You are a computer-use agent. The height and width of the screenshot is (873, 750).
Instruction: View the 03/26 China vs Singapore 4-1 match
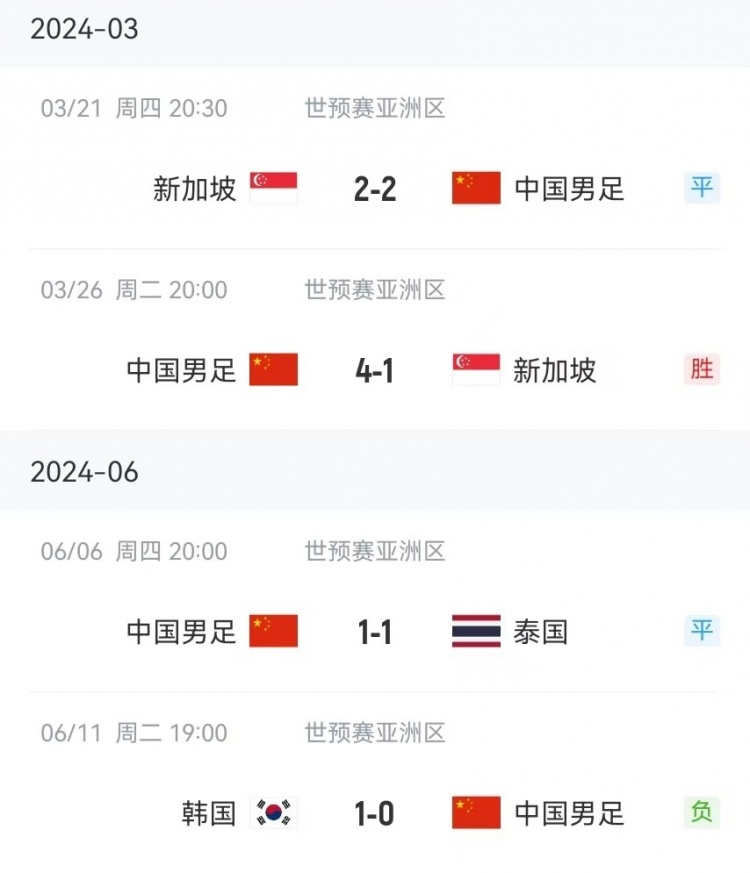coord(375,371)
